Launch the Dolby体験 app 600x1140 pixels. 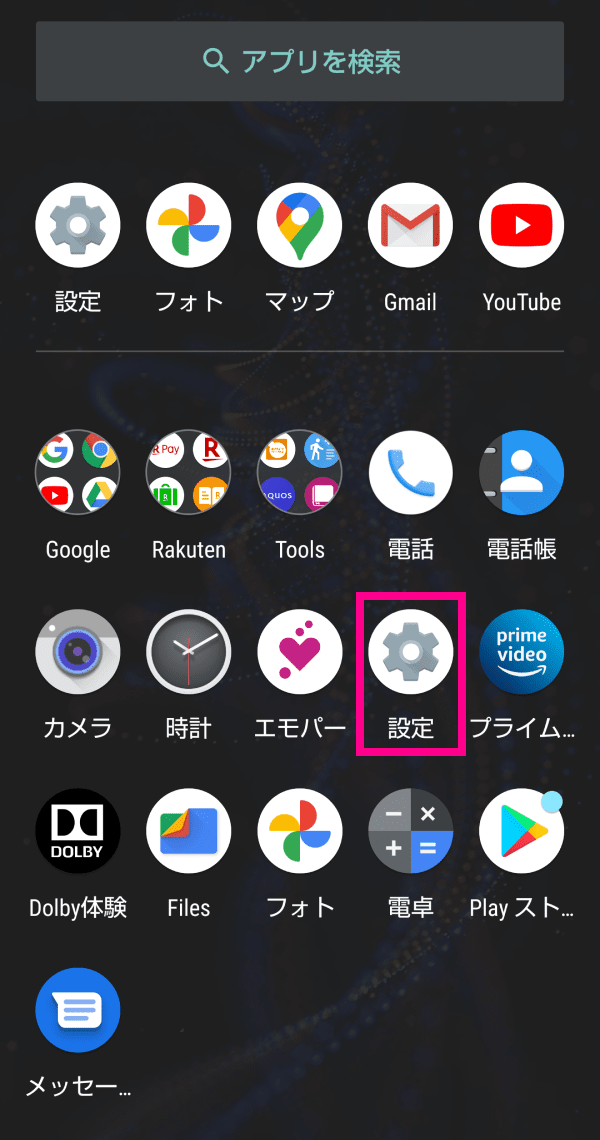tap(78, 831)
